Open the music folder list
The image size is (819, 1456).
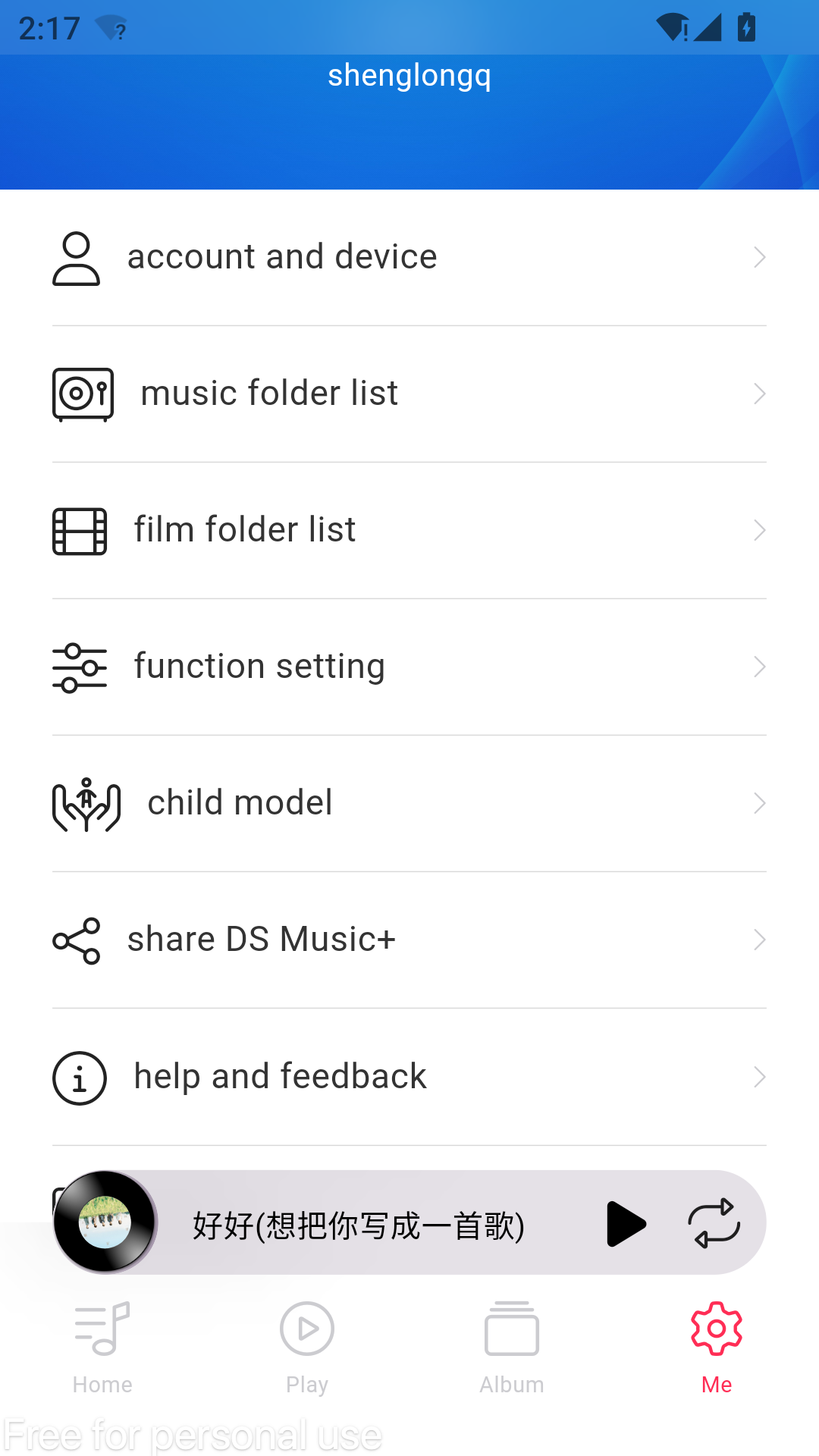tap(409, 394)
